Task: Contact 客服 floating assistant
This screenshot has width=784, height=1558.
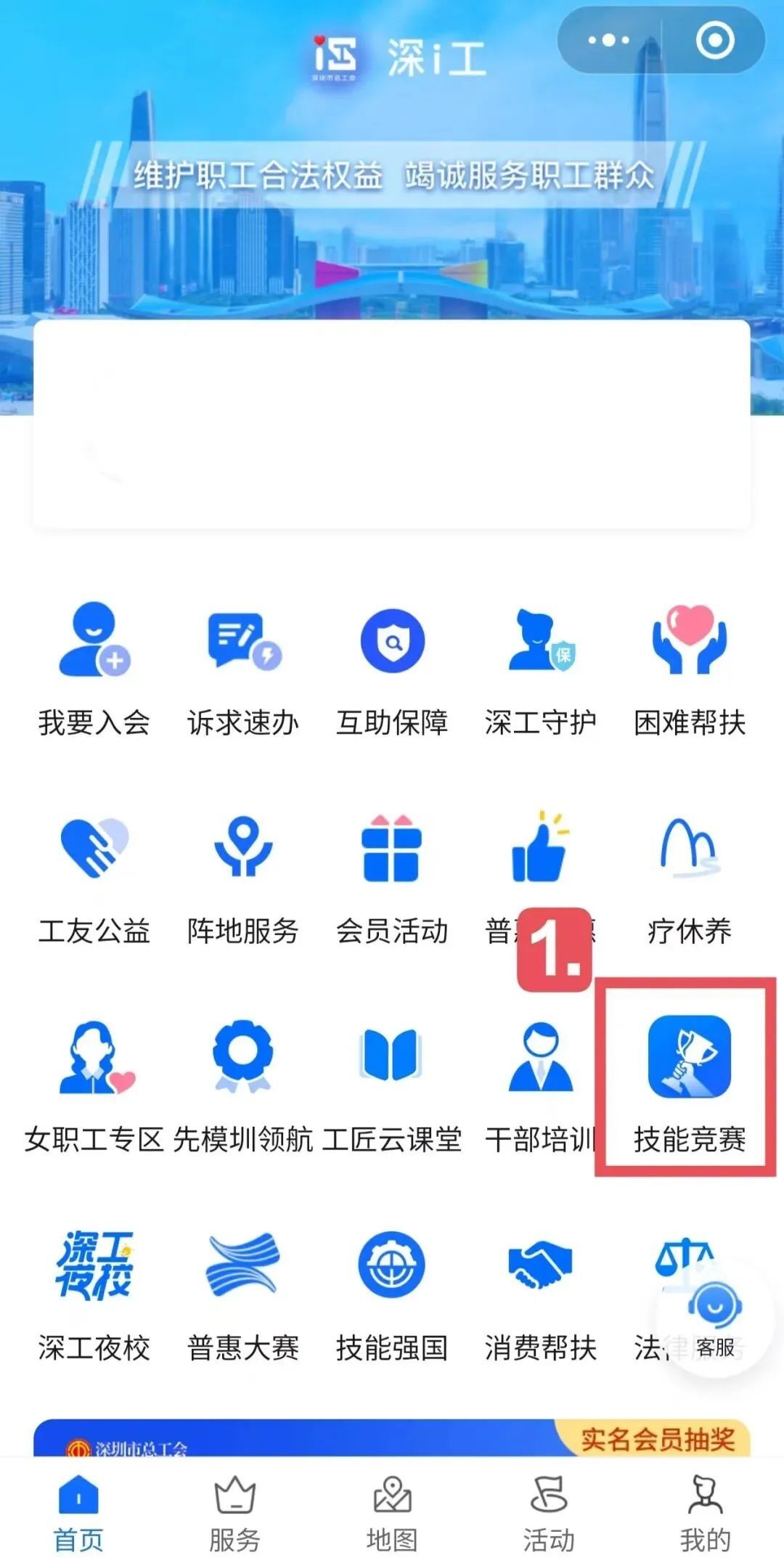Action: [x=715, y=1318]
